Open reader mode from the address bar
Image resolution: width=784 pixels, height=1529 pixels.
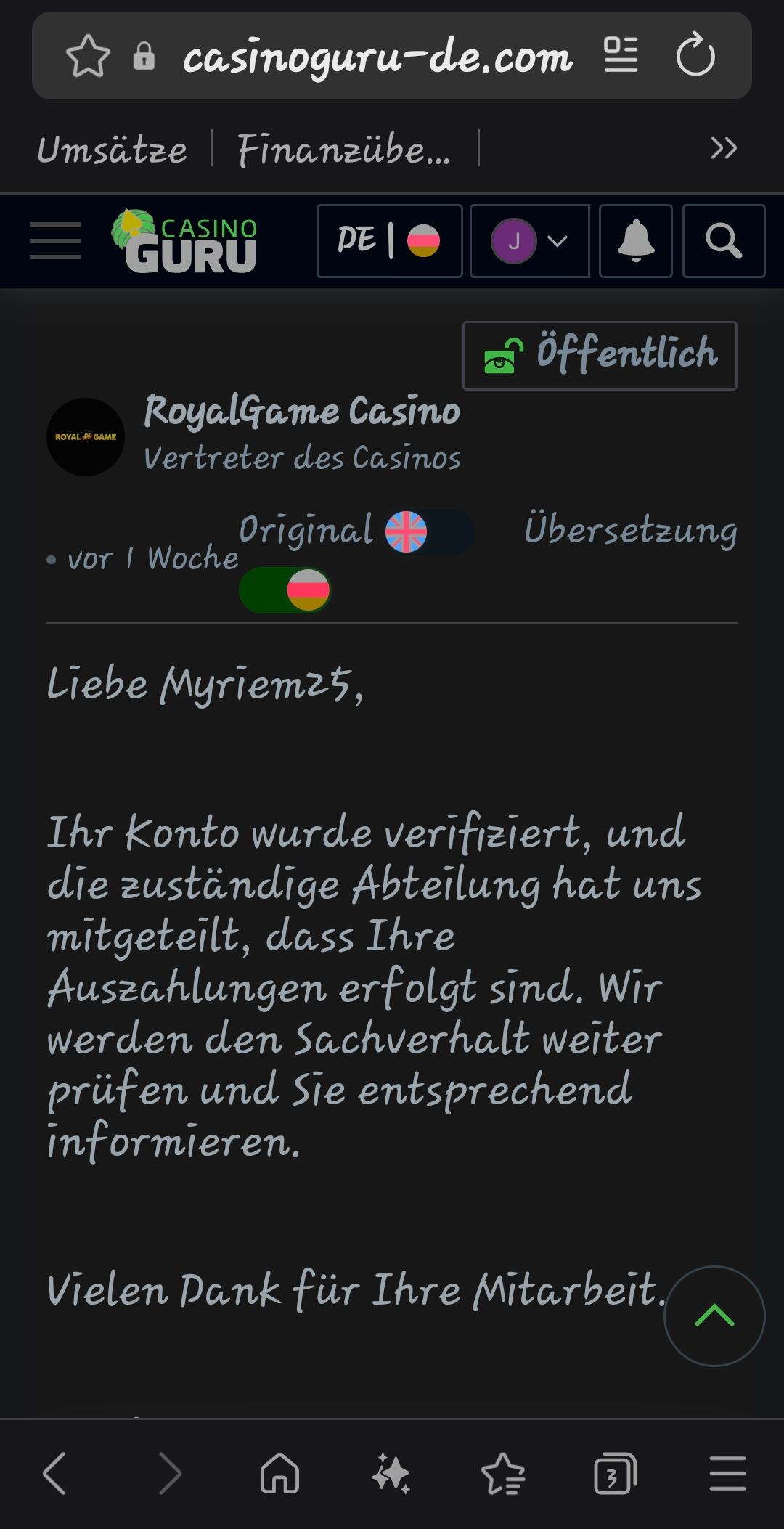point(621,56)
